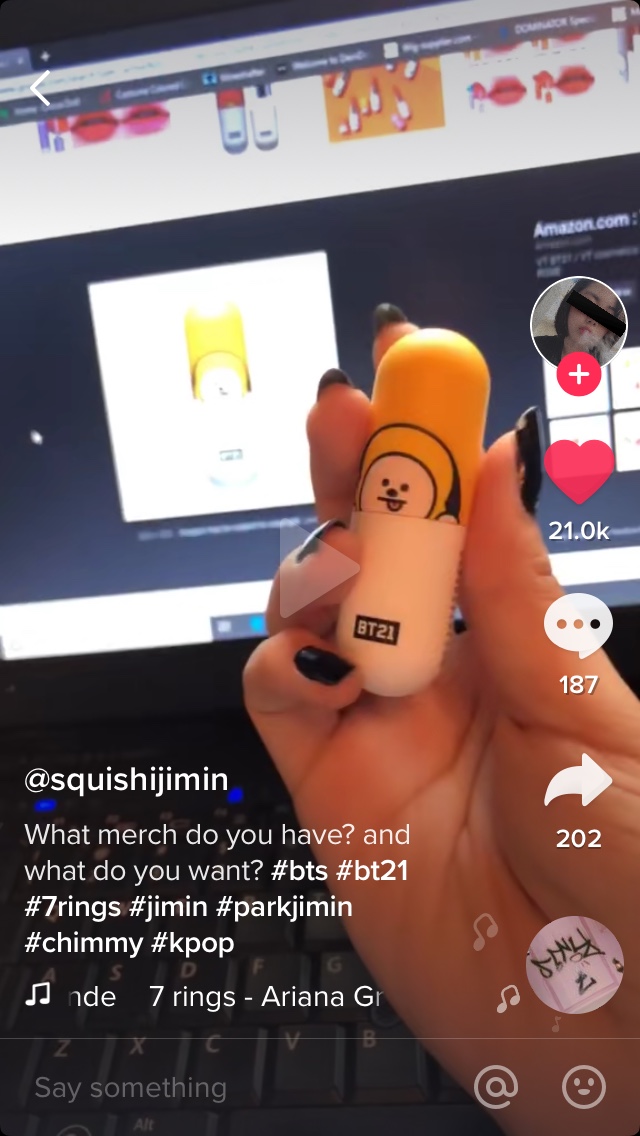Open the #kpop hashtag
Viewport: 640px width, 1136px height.
193,943
